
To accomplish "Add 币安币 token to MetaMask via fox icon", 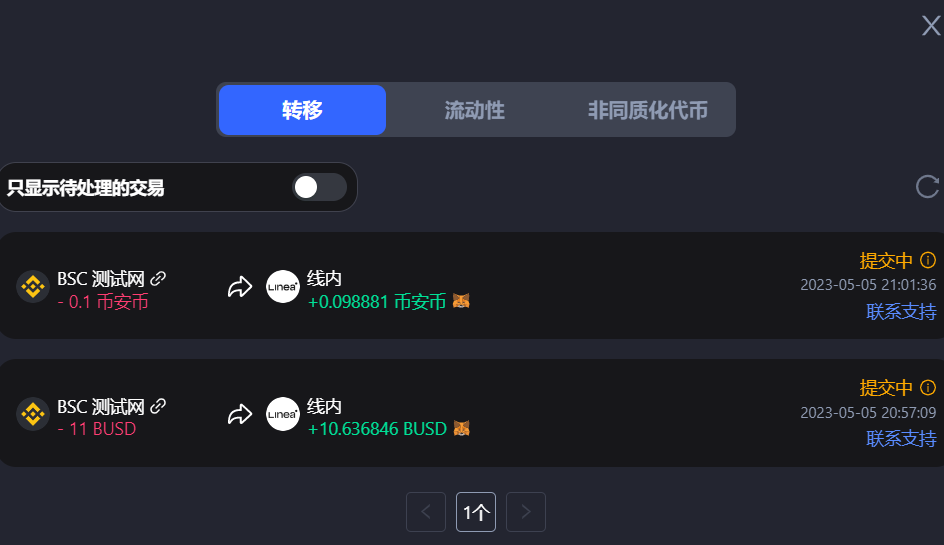I will pyautogui.click(x=461, y=301).
